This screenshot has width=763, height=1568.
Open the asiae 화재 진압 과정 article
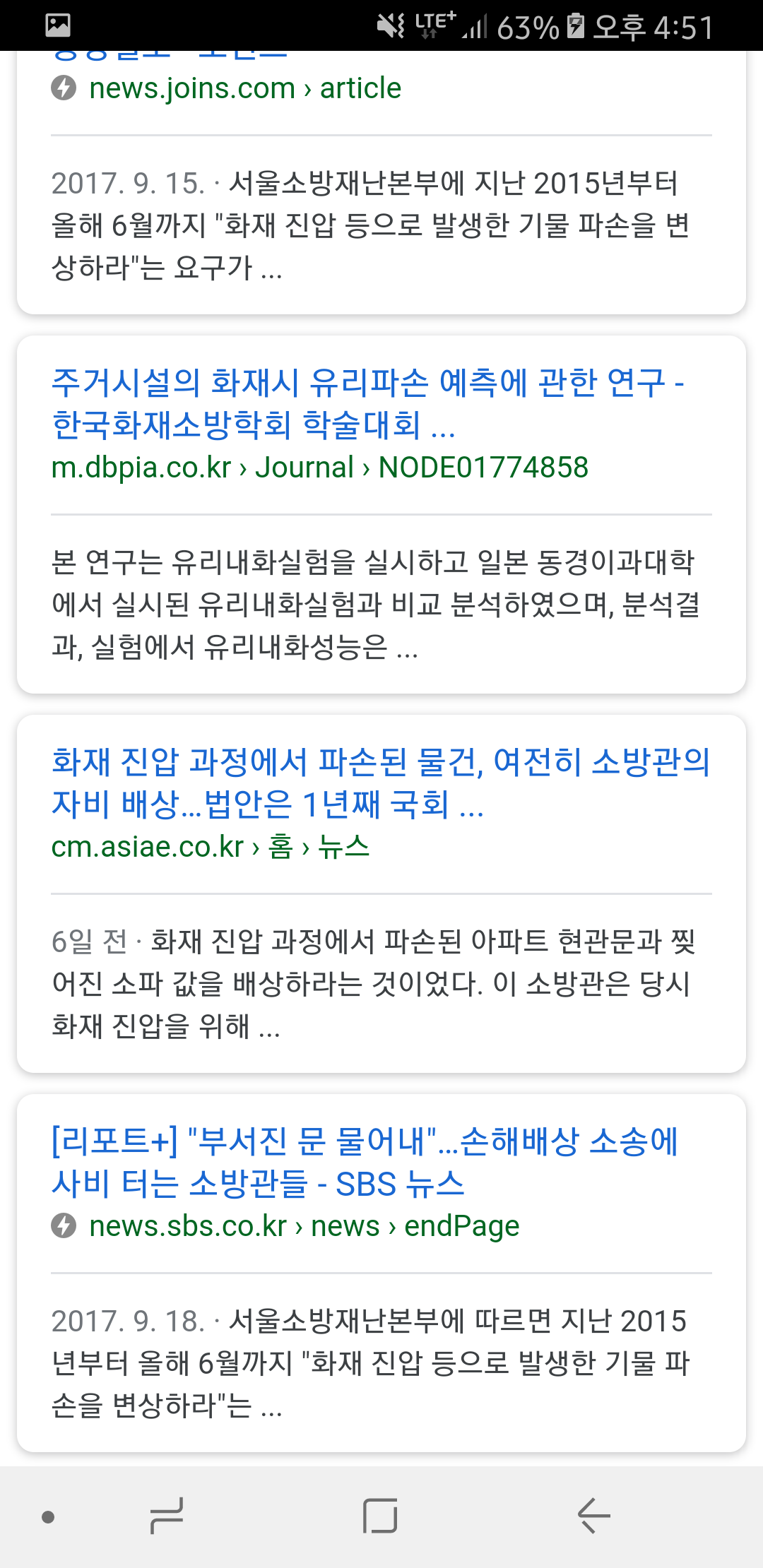380,782
